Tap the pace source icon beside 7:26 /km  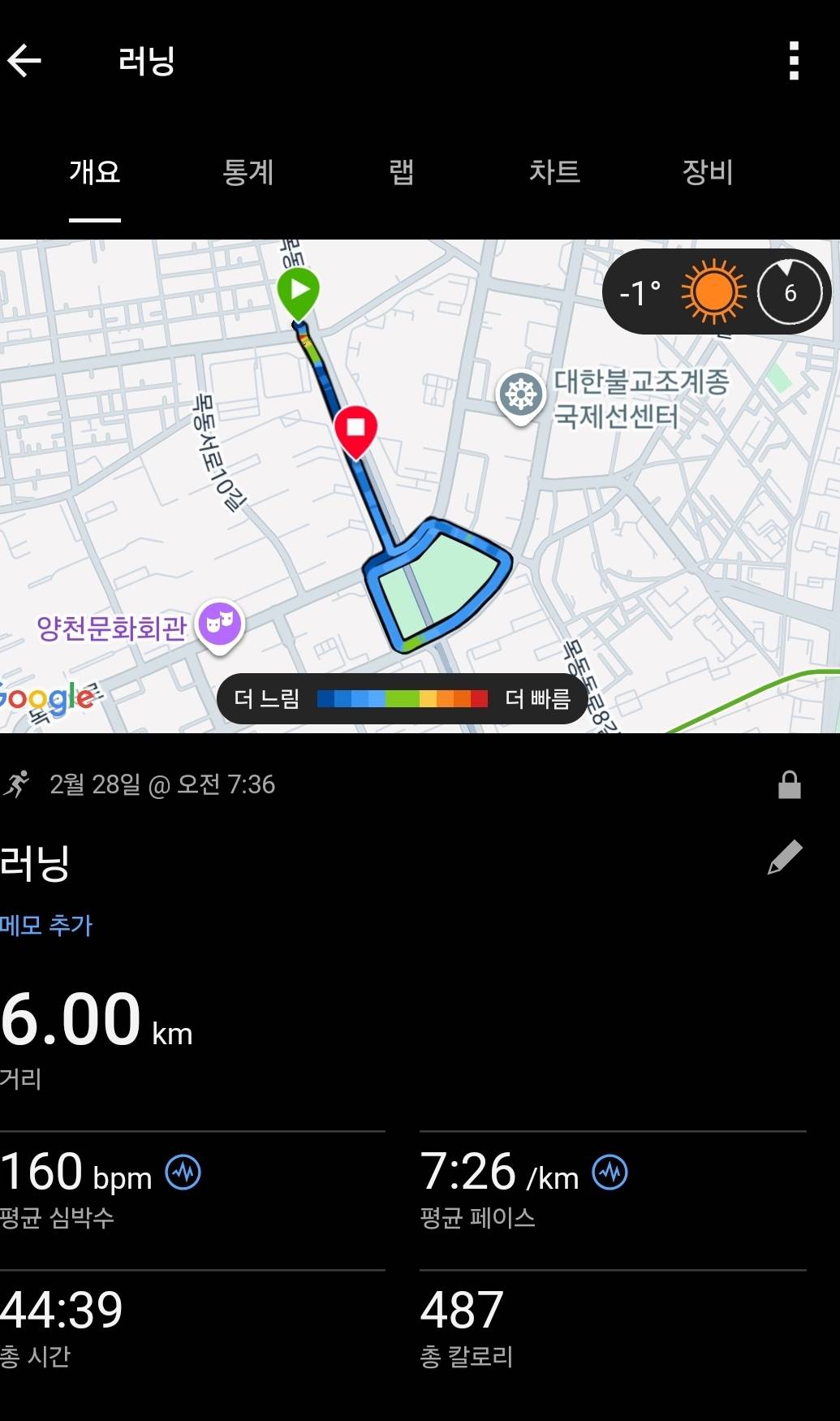pyautogui.click(x=610, y=1173)
